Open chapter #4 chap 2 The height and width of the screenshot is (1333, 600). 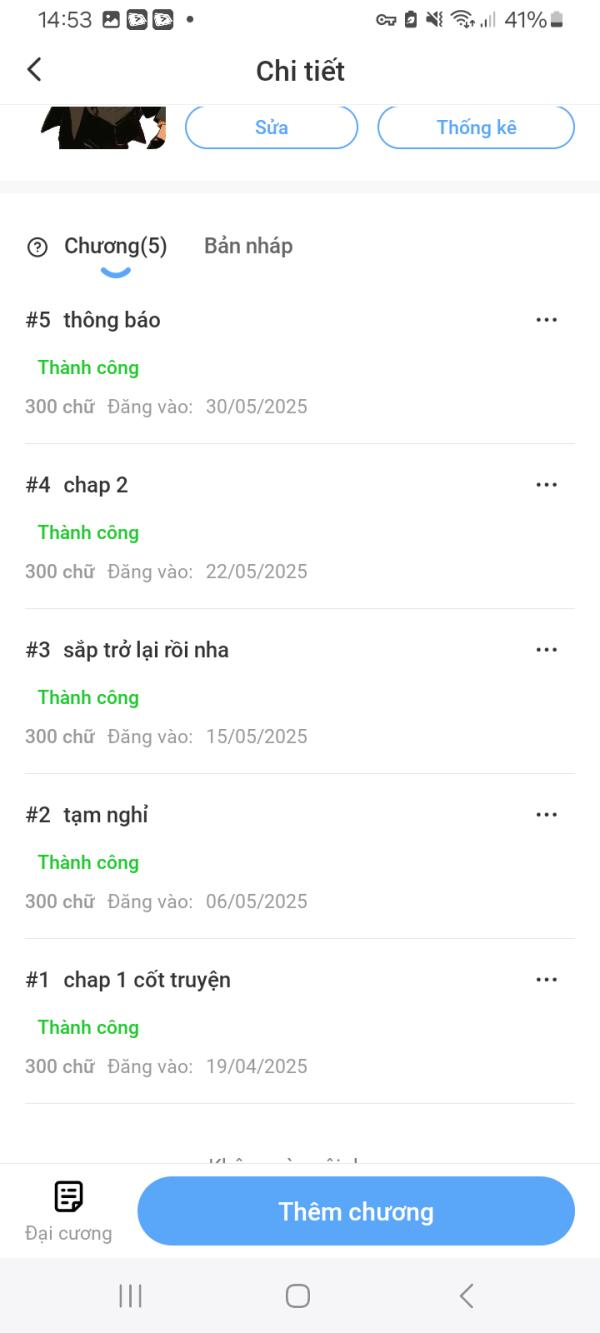click(x=95, y=485)
